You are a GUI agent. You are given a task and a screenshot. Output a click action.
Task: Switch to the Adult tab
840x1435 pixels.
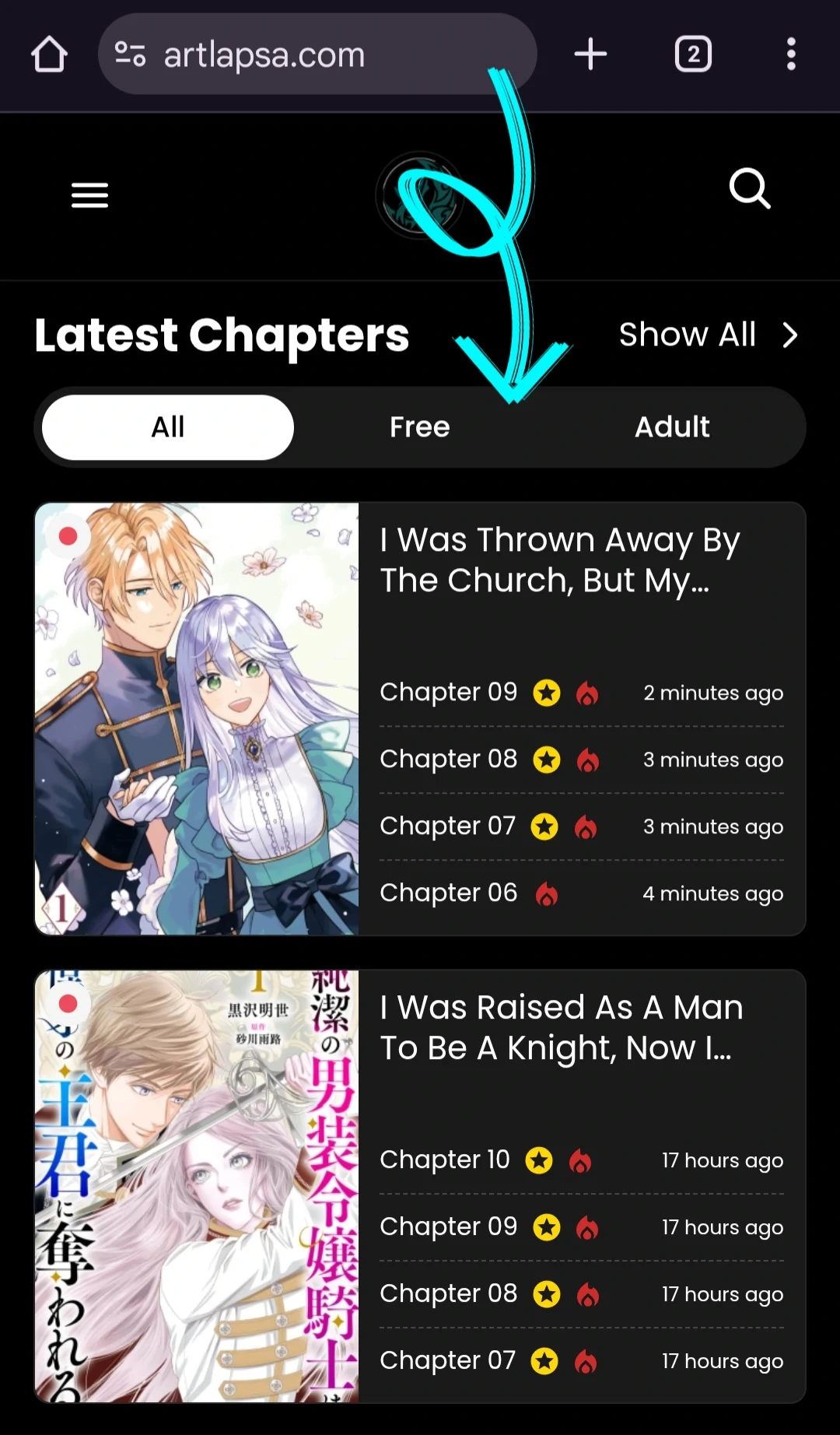click(672, 427)
